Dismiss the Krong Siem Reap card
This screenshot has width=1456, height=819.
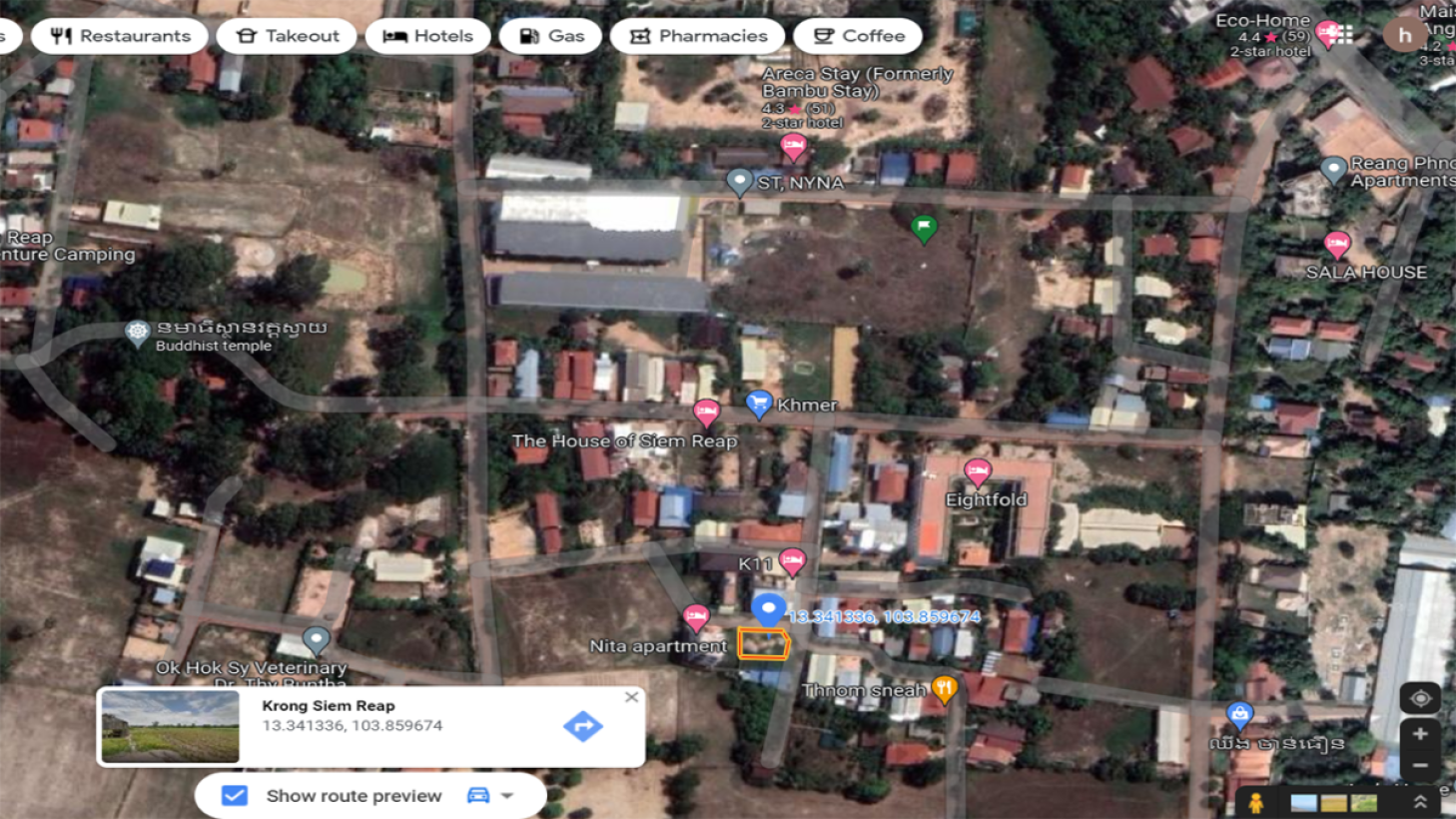(x=631, y=697)
